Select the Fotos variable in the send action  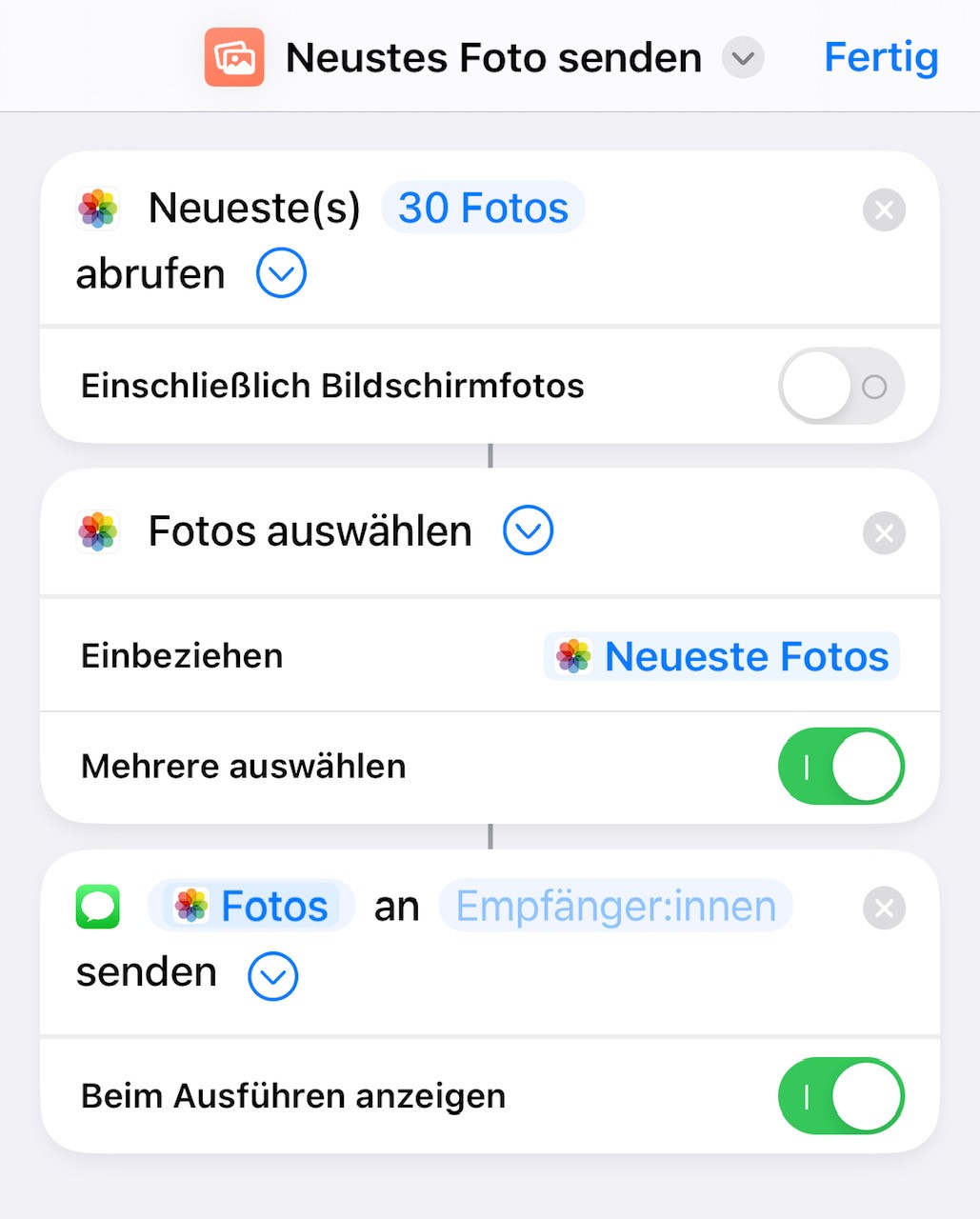[x=251, y=906]
